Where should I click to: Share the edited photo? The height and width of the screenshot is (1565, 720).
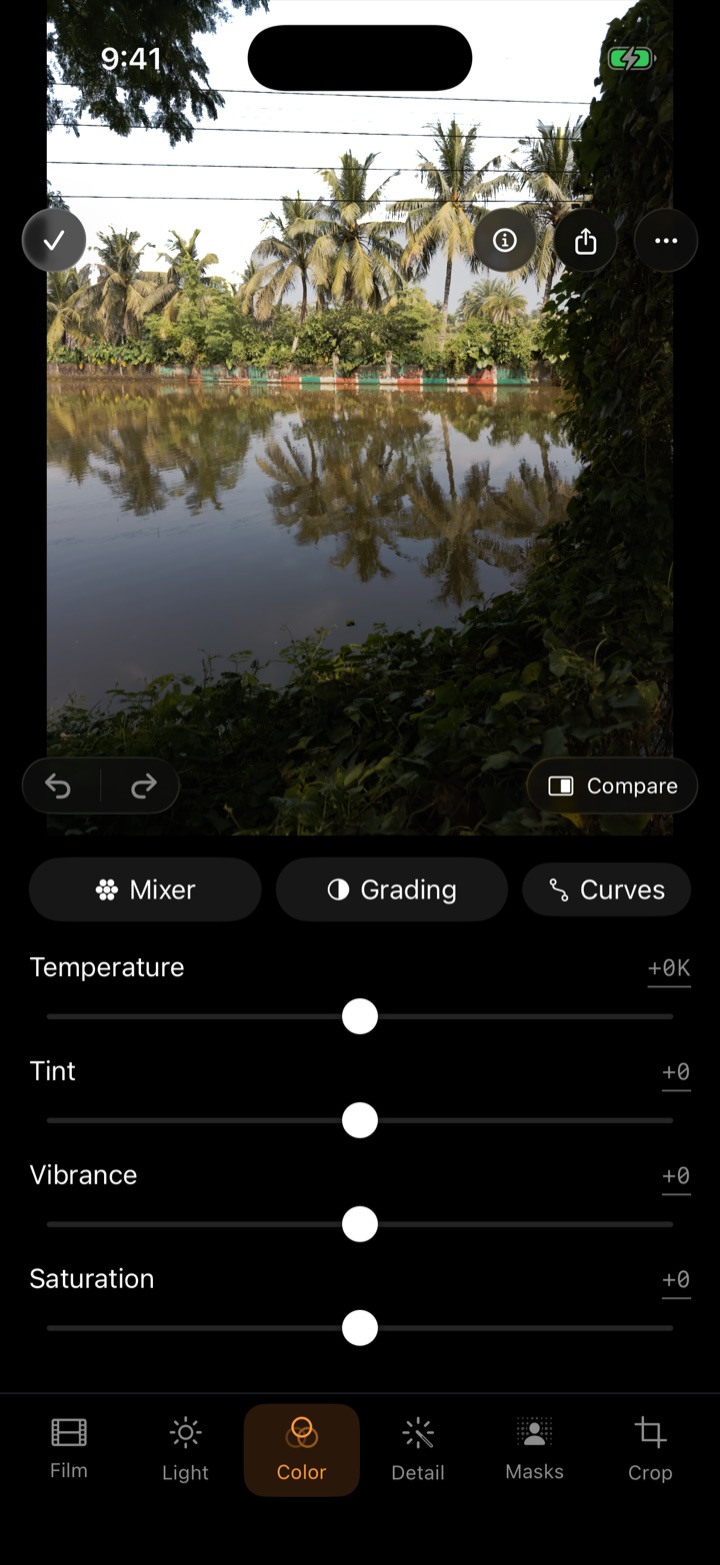coord(586,240)
